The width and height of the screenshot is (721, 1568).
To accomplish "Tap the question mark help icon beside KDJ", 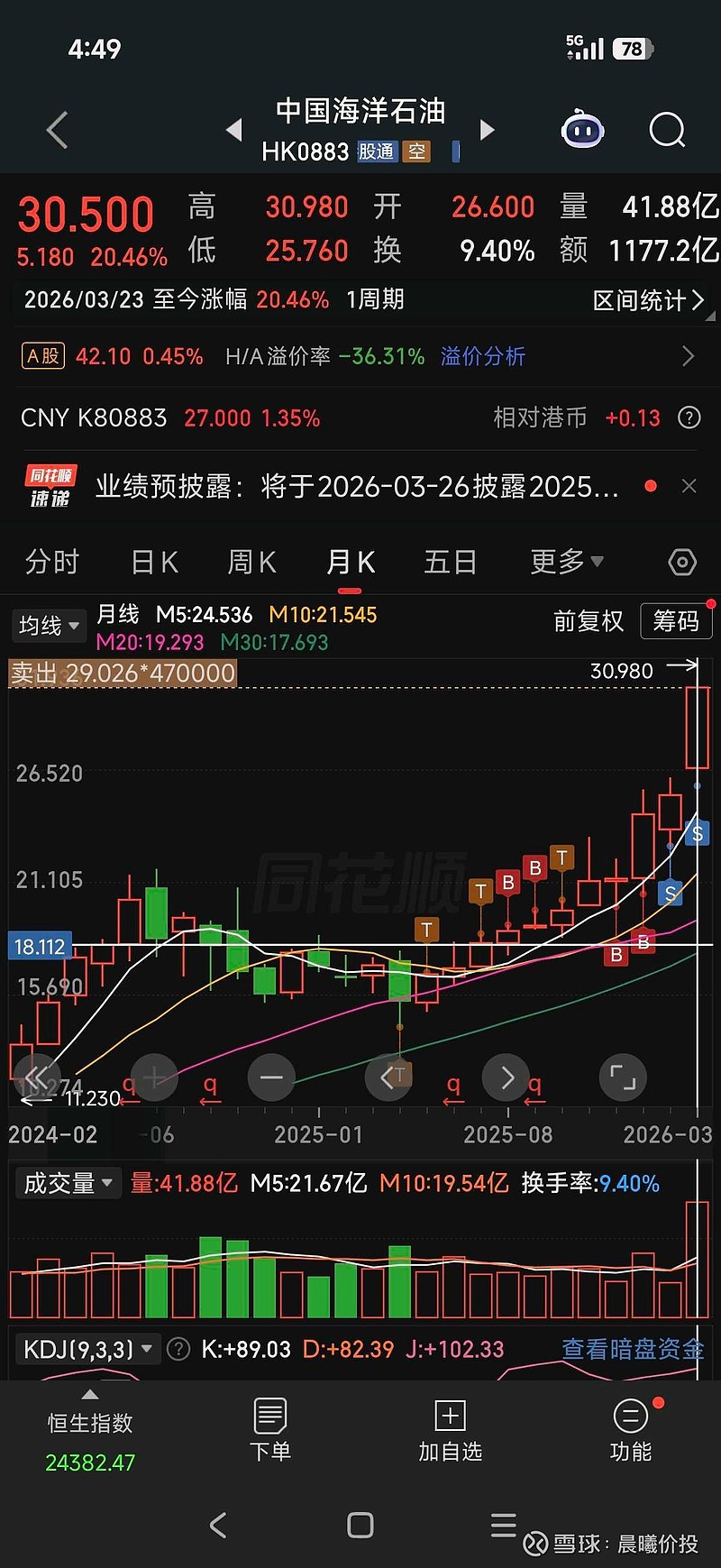I will pos(177,1349).
